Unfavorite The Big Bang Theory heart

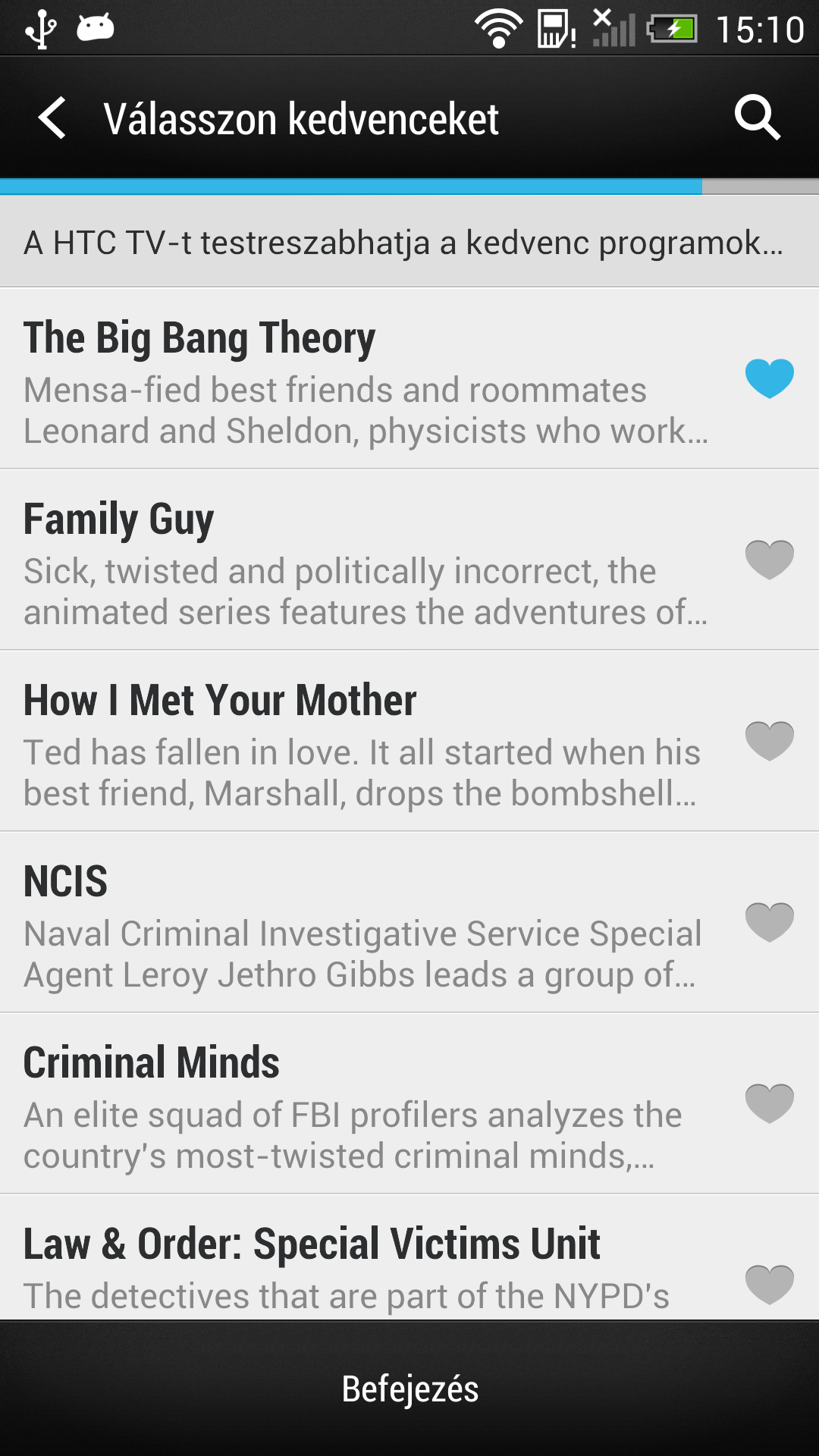tap(769, 378)
